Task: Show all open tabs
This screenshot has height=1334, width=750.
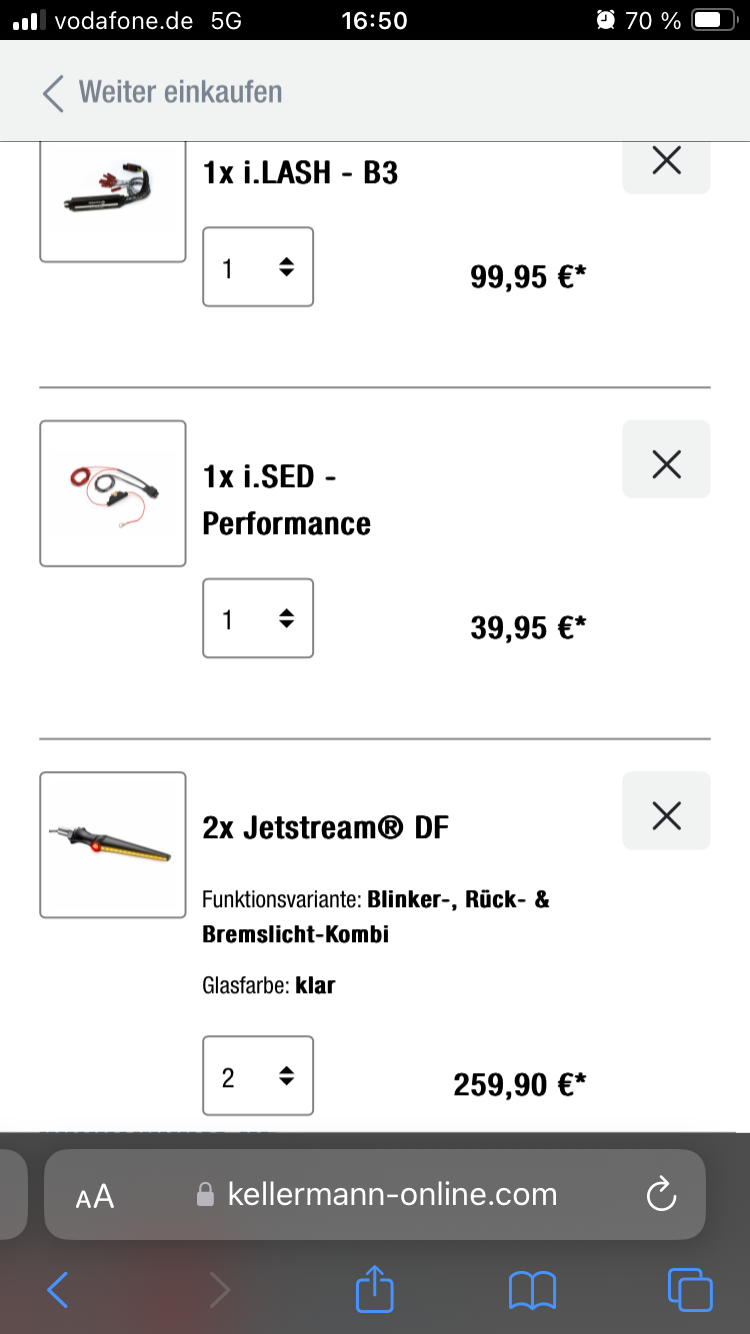Action: pos(689,1289)
